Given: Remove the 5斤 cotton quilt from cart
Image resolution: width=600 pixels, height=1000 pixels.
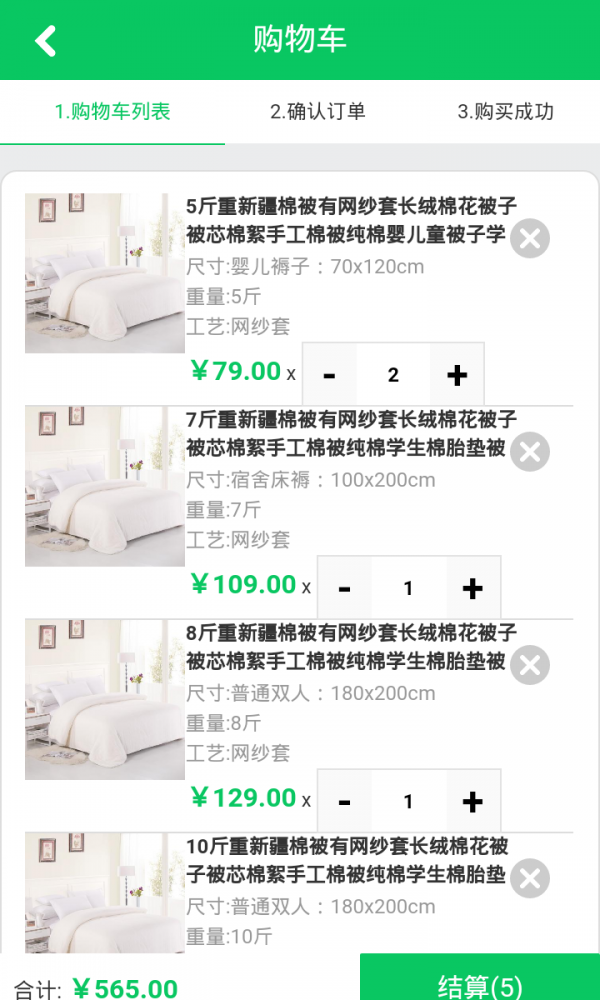Looking at the screenshot, I should (x=530, y=239).
